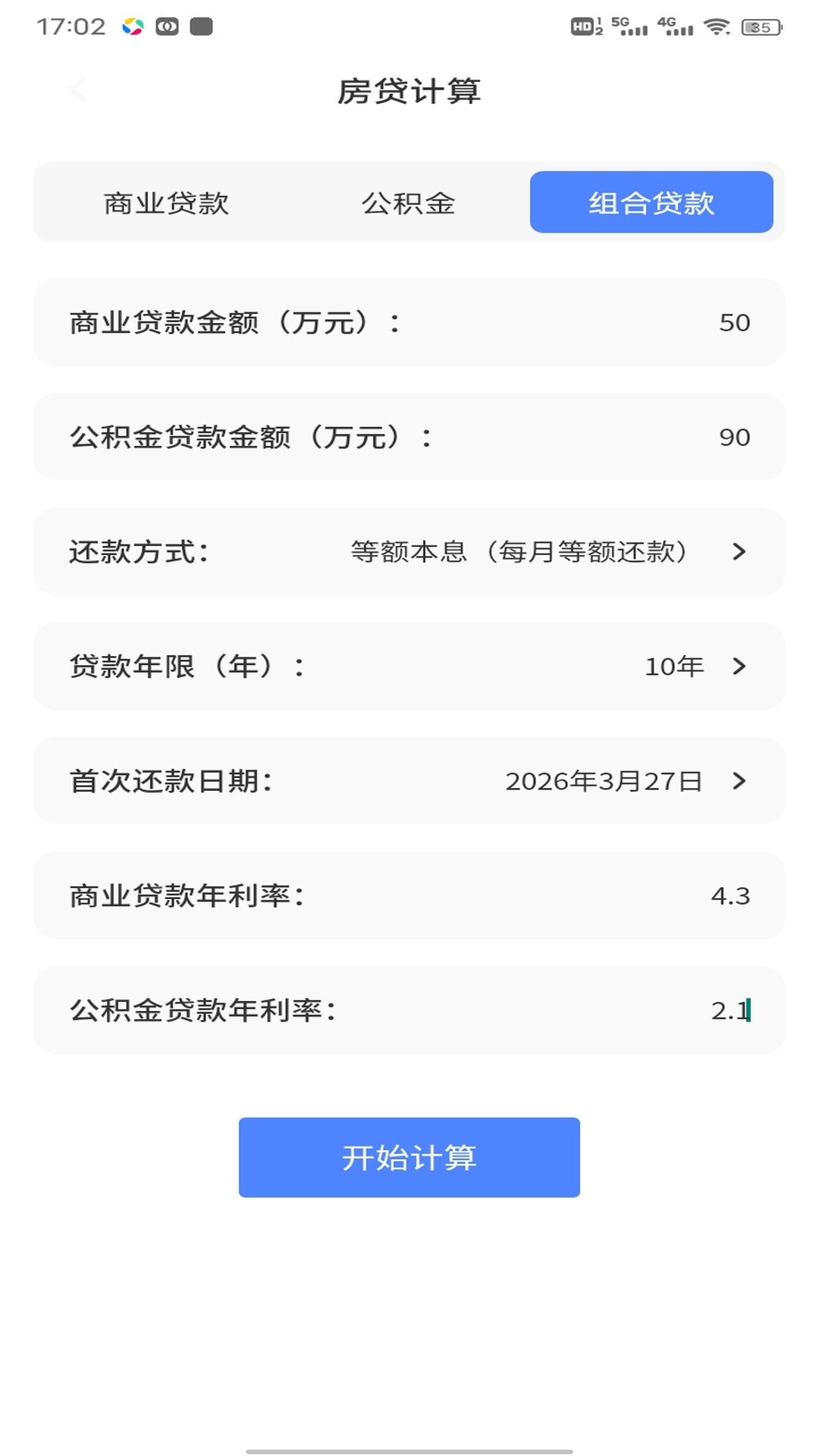The height and width of the screenshot is (1456, 819).
Task: Edit the 商业贷款金额 value of 50
Action: coord(733,322)
